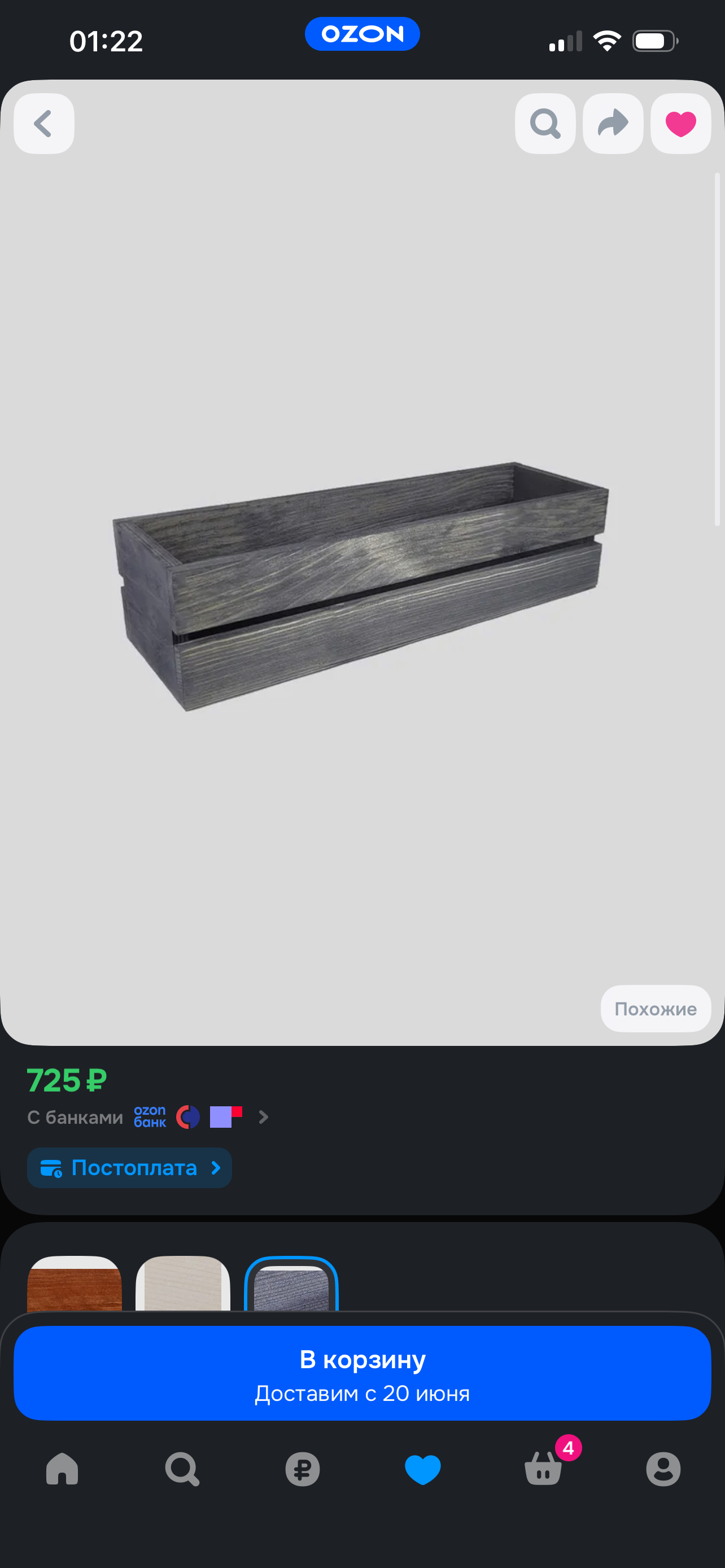Add the item with В корзину button
Screen dimensions: 725x1568
click(x=362, y=1373)
